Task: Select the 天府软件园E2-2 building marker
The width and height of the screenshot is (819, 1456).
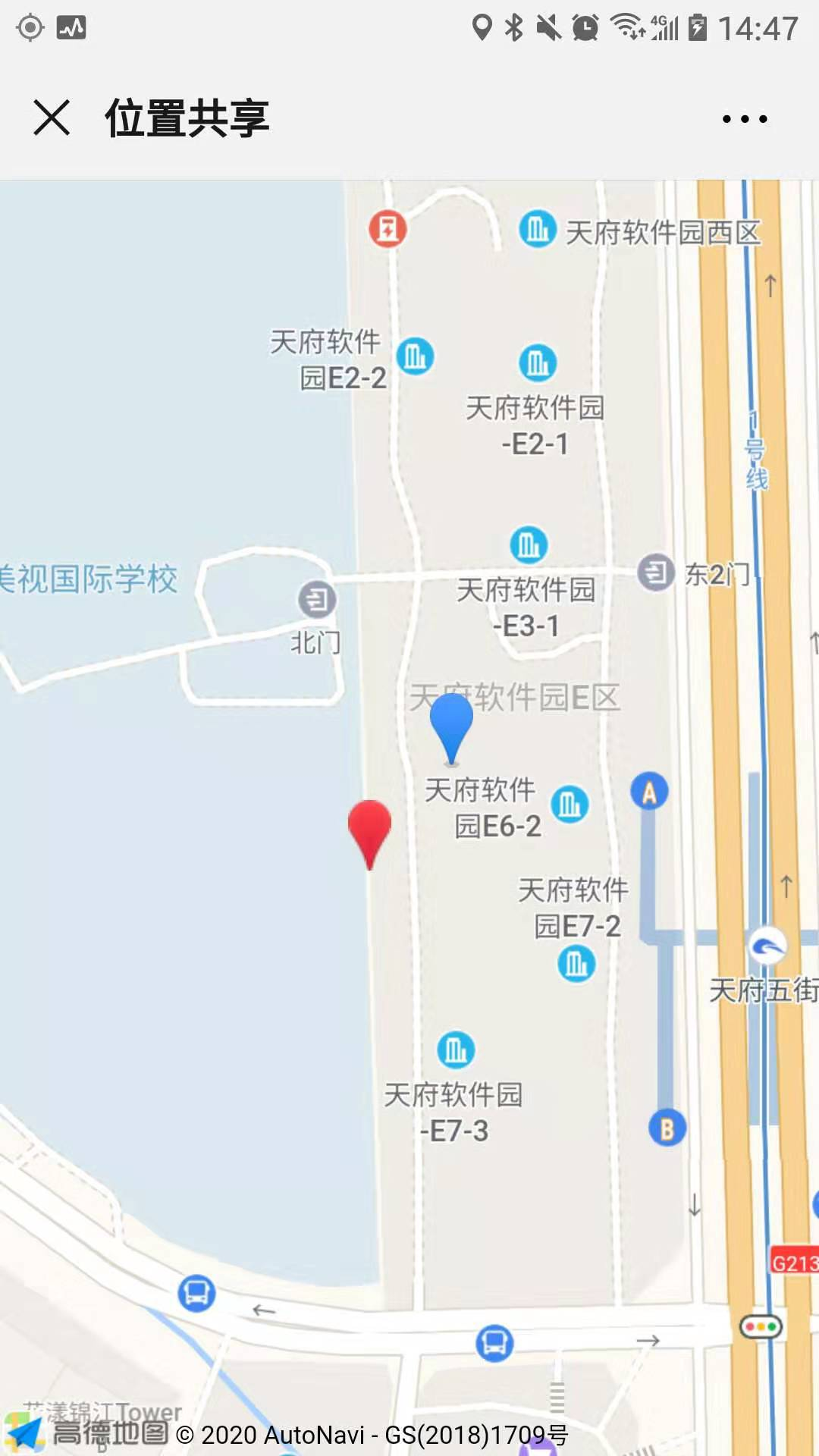Action: click(416, 356)
